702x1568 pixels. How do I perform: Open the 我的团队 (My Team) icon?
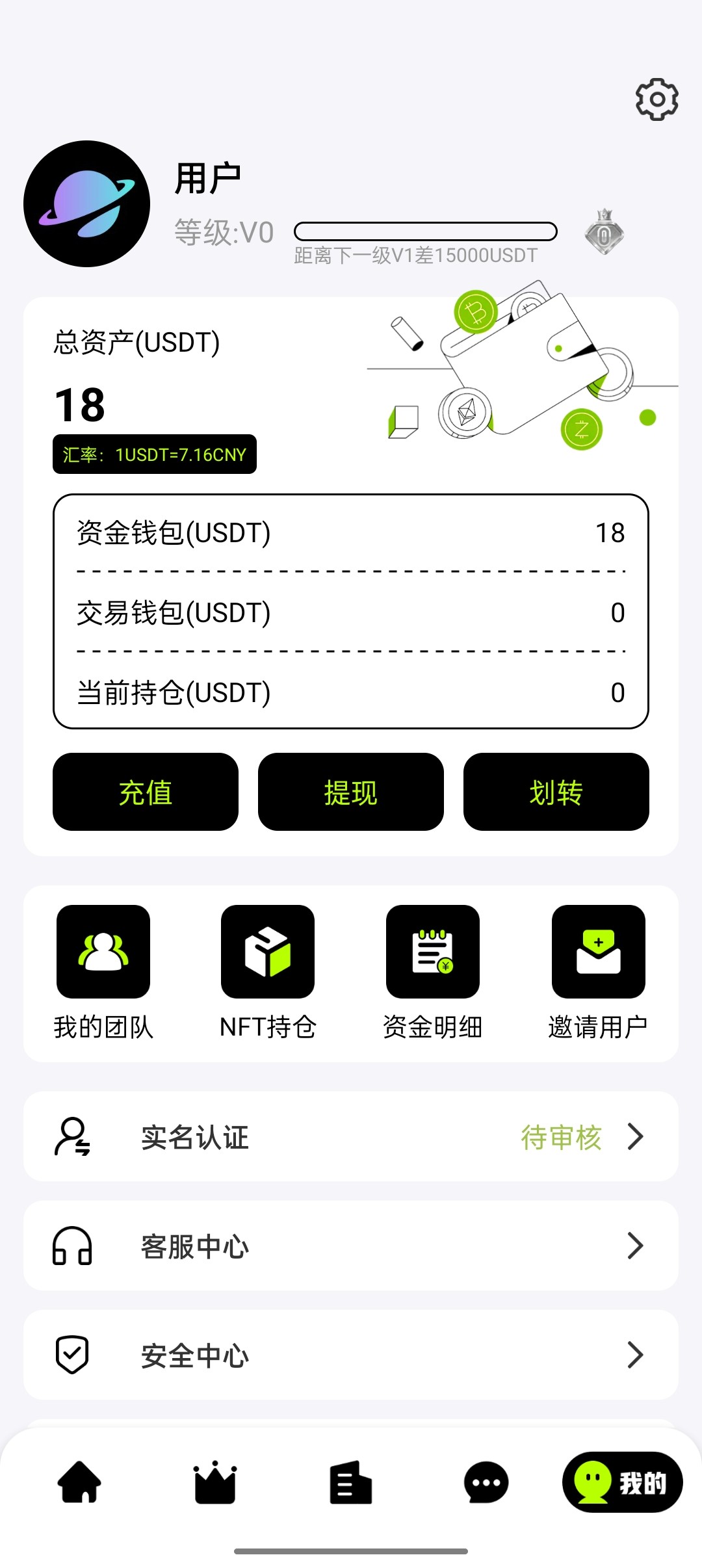[103, 952]
